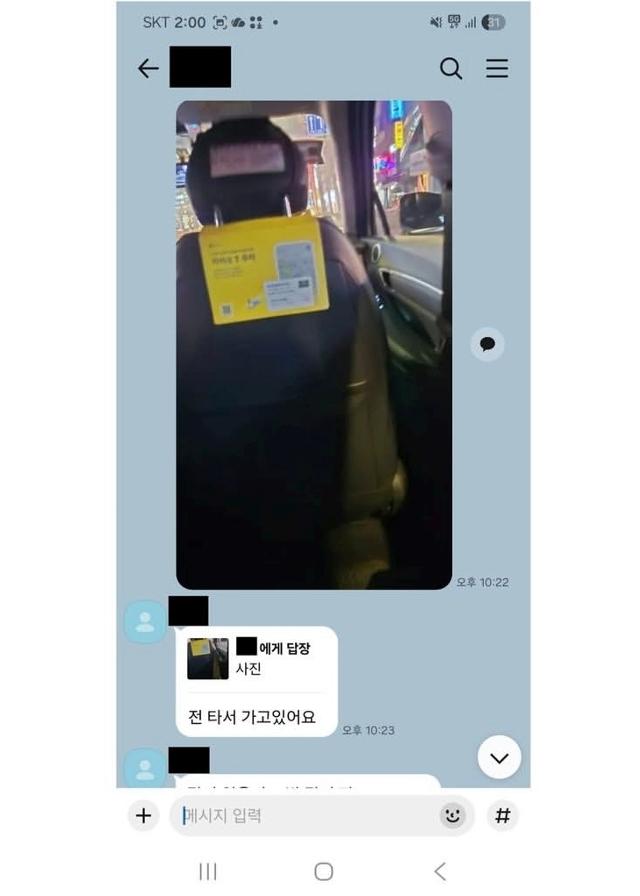Open the emoticon picker

tap(453, 815)
